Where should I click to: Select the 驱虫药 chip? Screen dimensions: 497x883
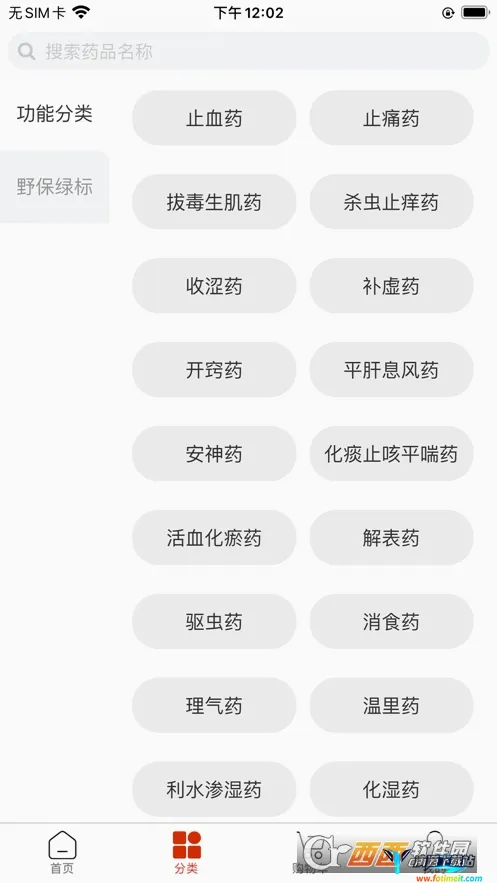coord(214,622)
